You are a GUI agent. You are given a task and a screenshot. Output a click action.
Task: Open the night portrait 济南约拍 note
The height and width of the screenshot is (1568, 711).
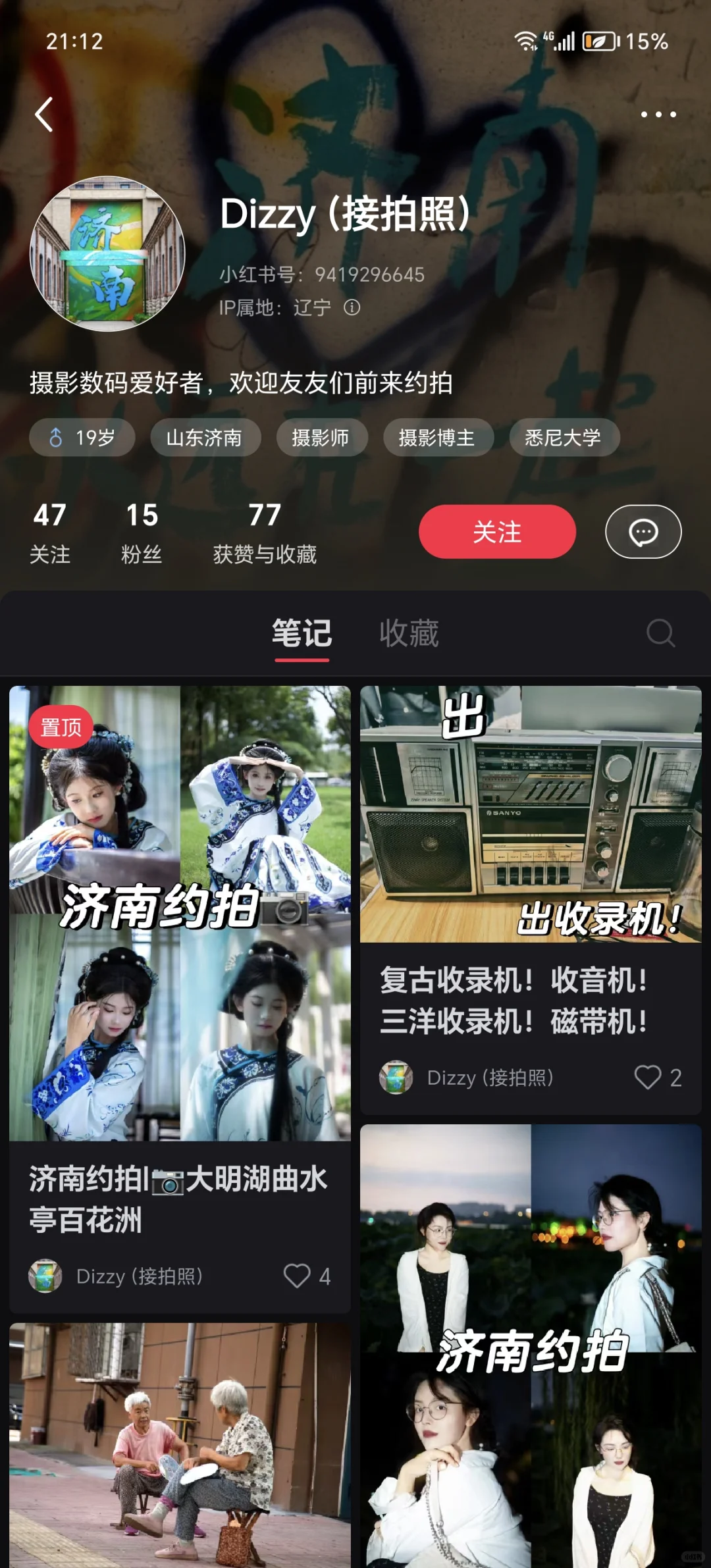point(531,1343)
